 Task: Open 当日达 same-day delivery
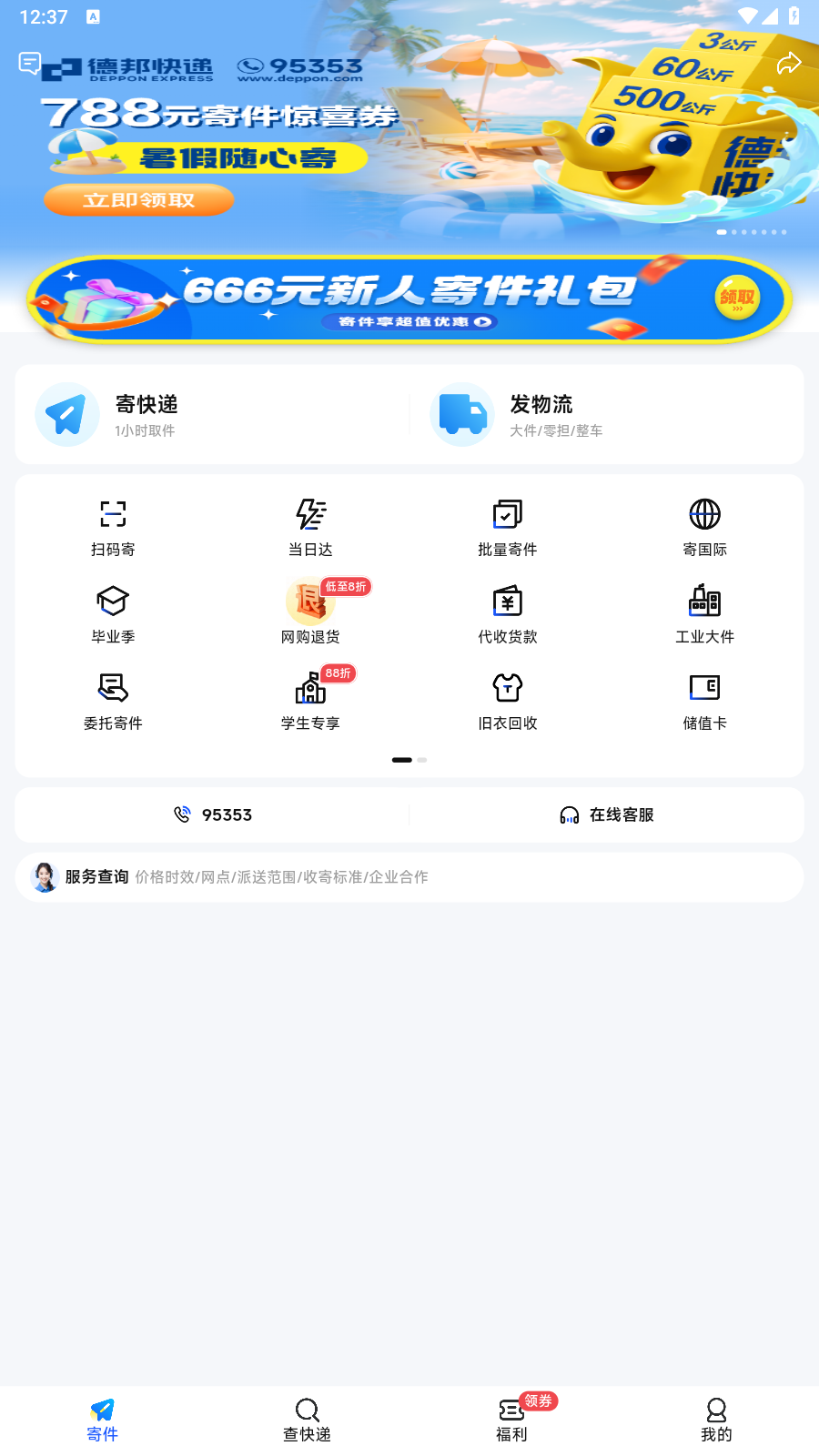tap(310, 527)
